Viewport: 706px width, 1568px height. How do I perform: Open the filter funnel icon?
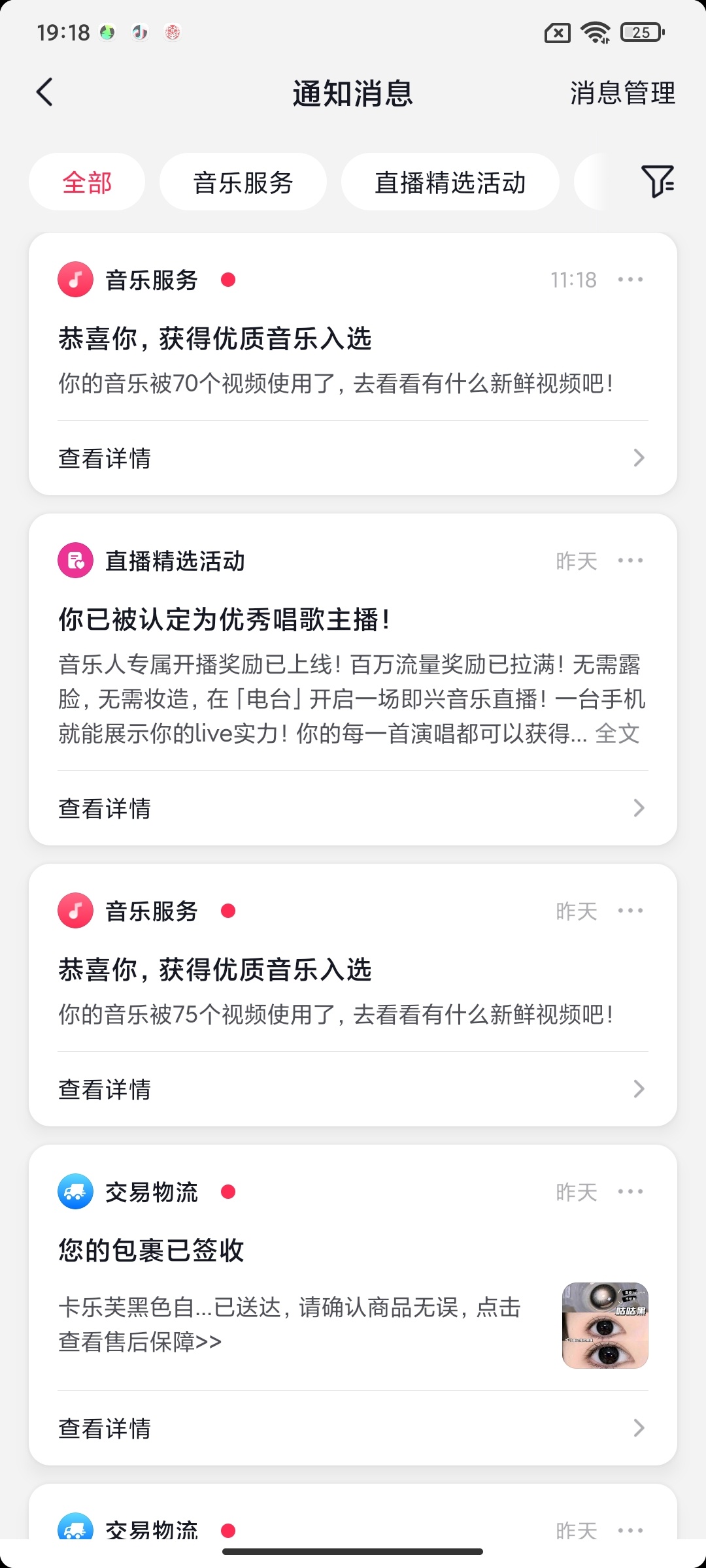(658, 181)
